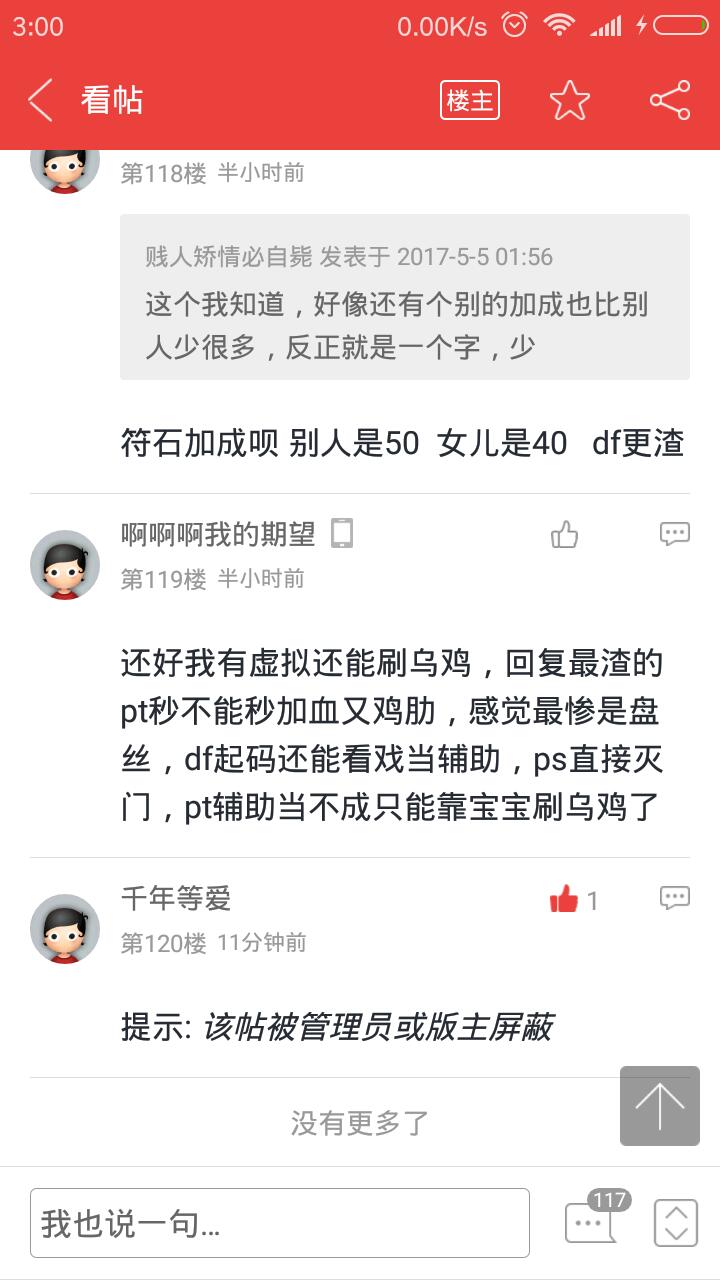The height and width of the screenshot is (1280, 720).
Task: Like 千年等爱's floor 120 post
Action: coord(565,899)
